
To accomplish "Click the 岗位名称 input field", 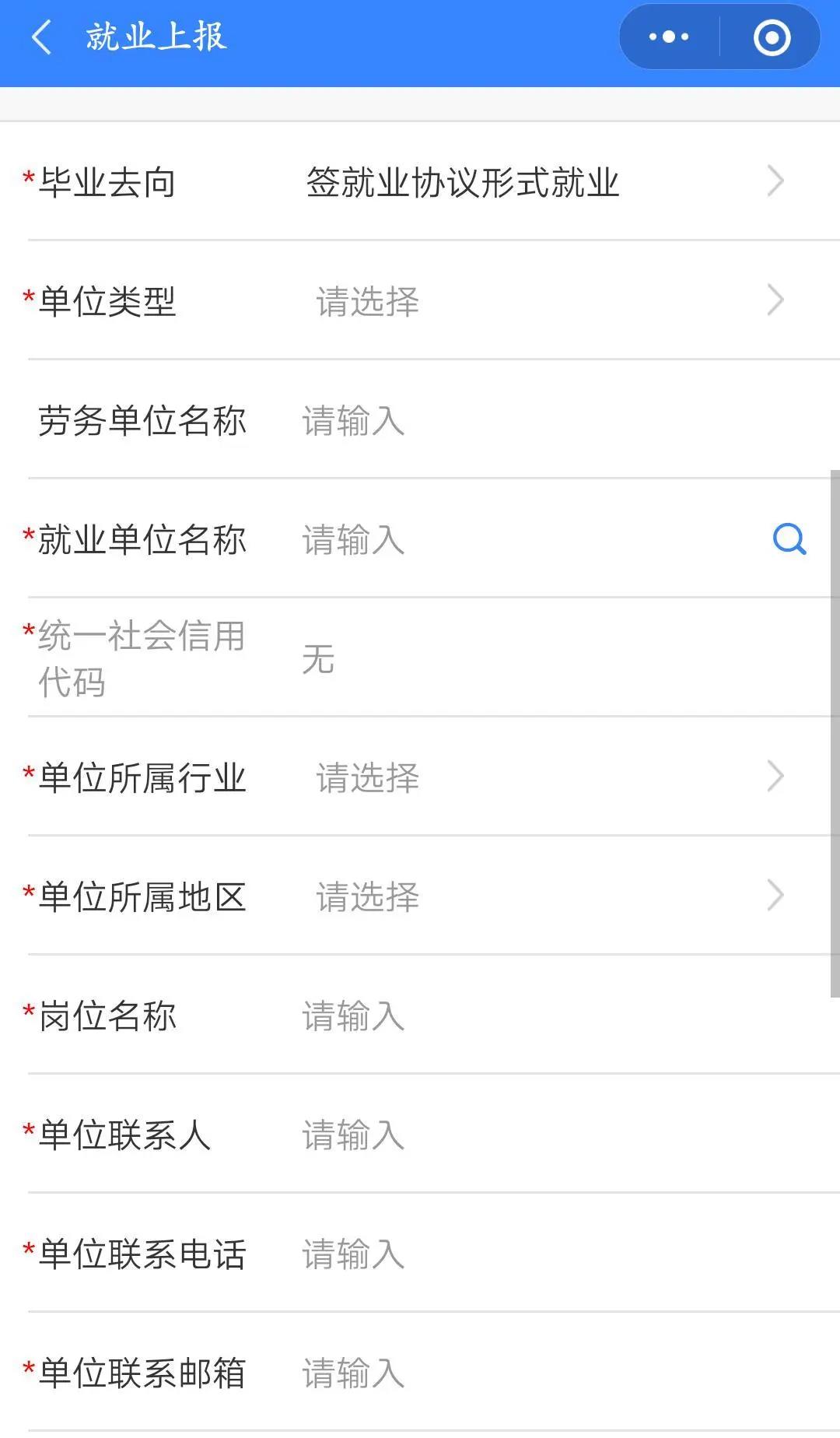I will pos(467,1015).
